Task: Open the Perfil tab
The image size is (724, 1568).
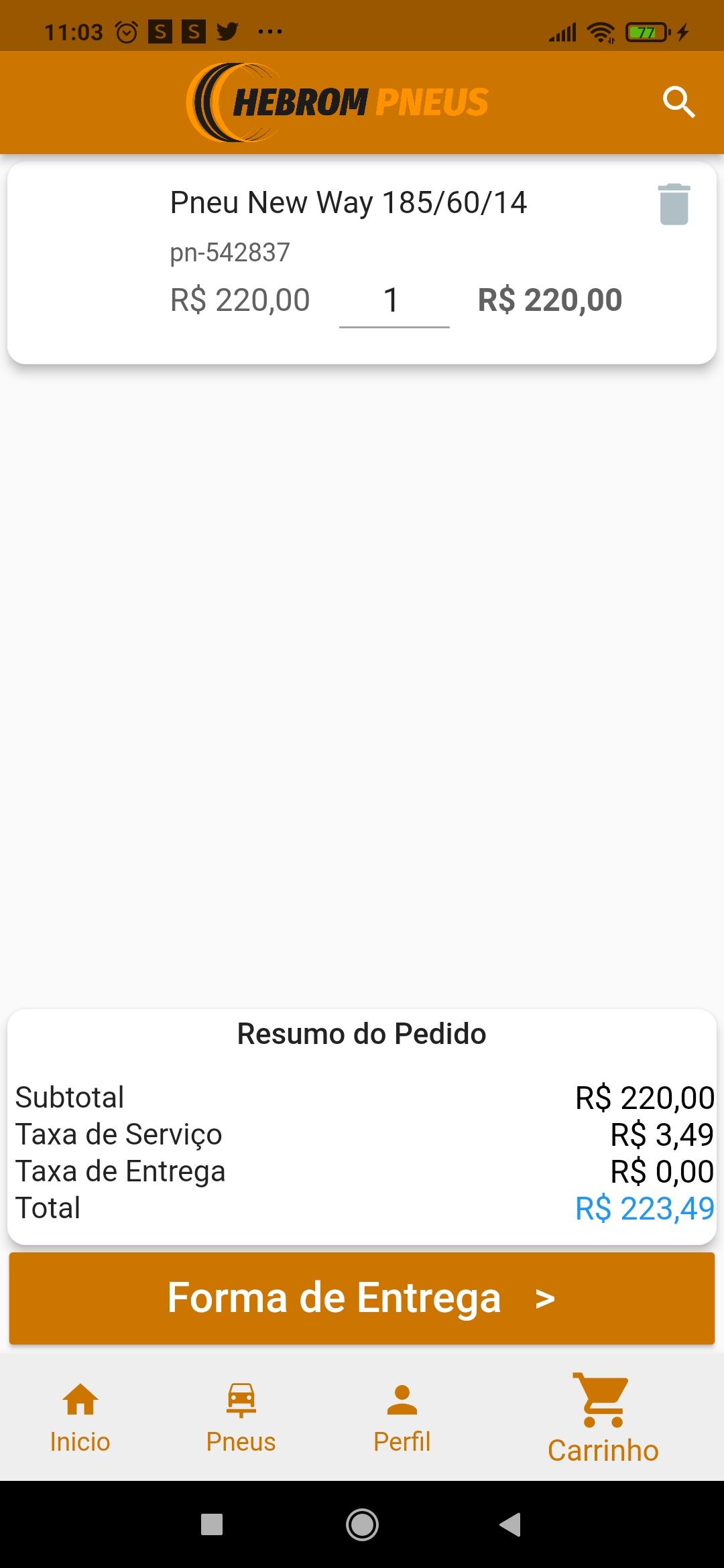Action: 402,1418
